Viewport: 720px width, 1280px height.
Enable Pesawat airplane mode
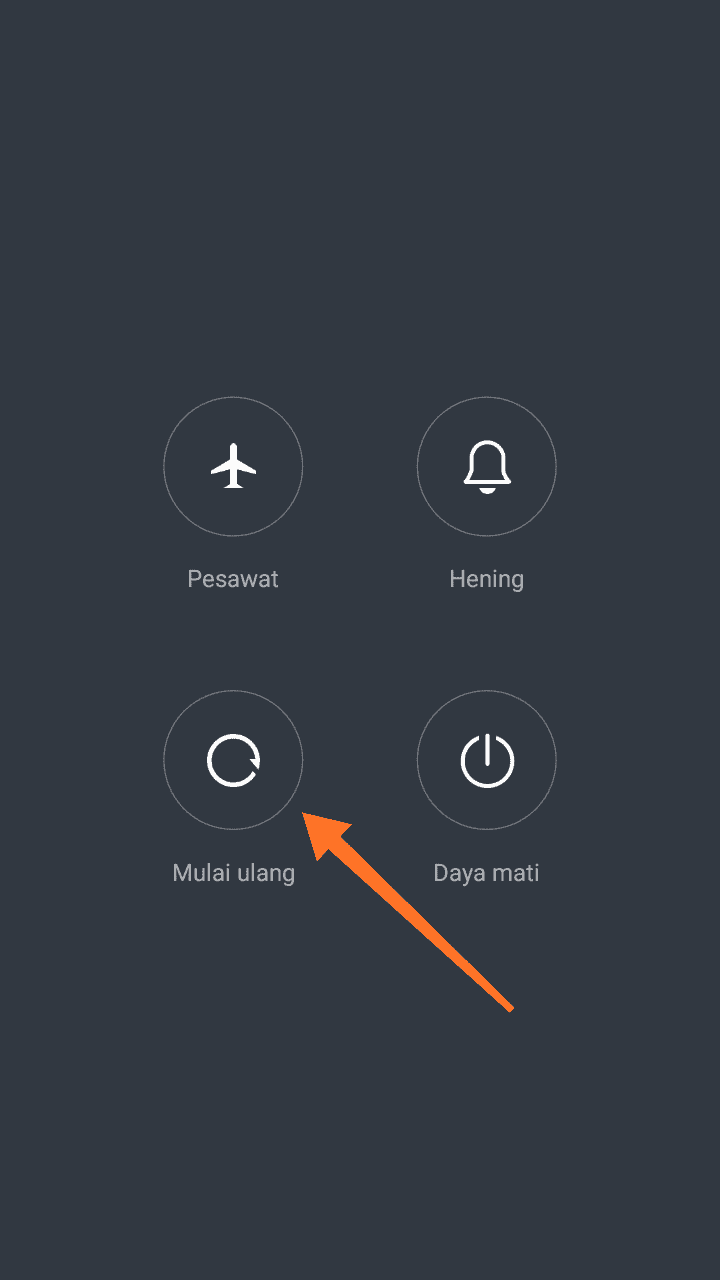pos(233,467)
